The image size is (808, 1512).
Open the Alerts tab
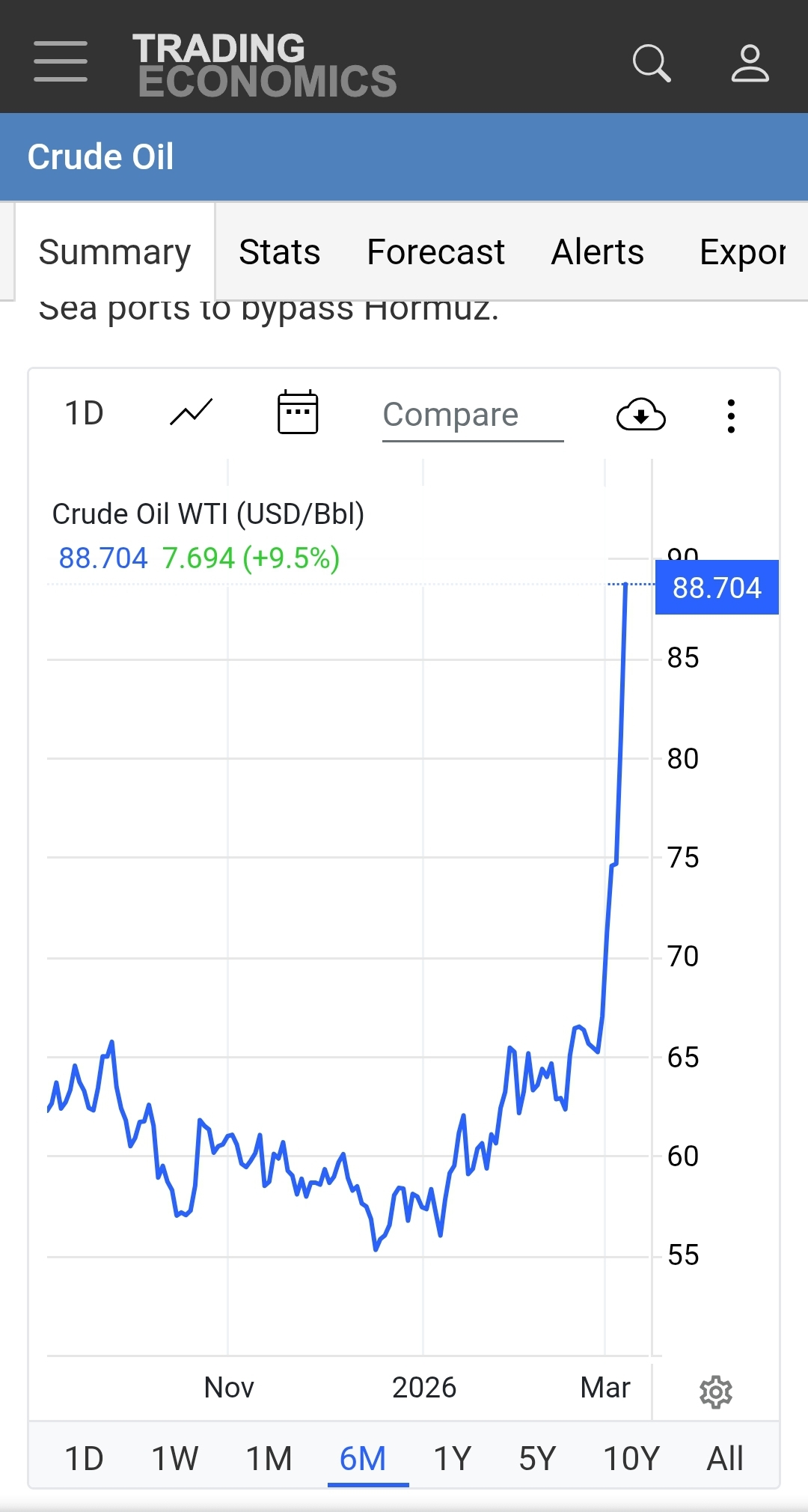coord(597,252)
